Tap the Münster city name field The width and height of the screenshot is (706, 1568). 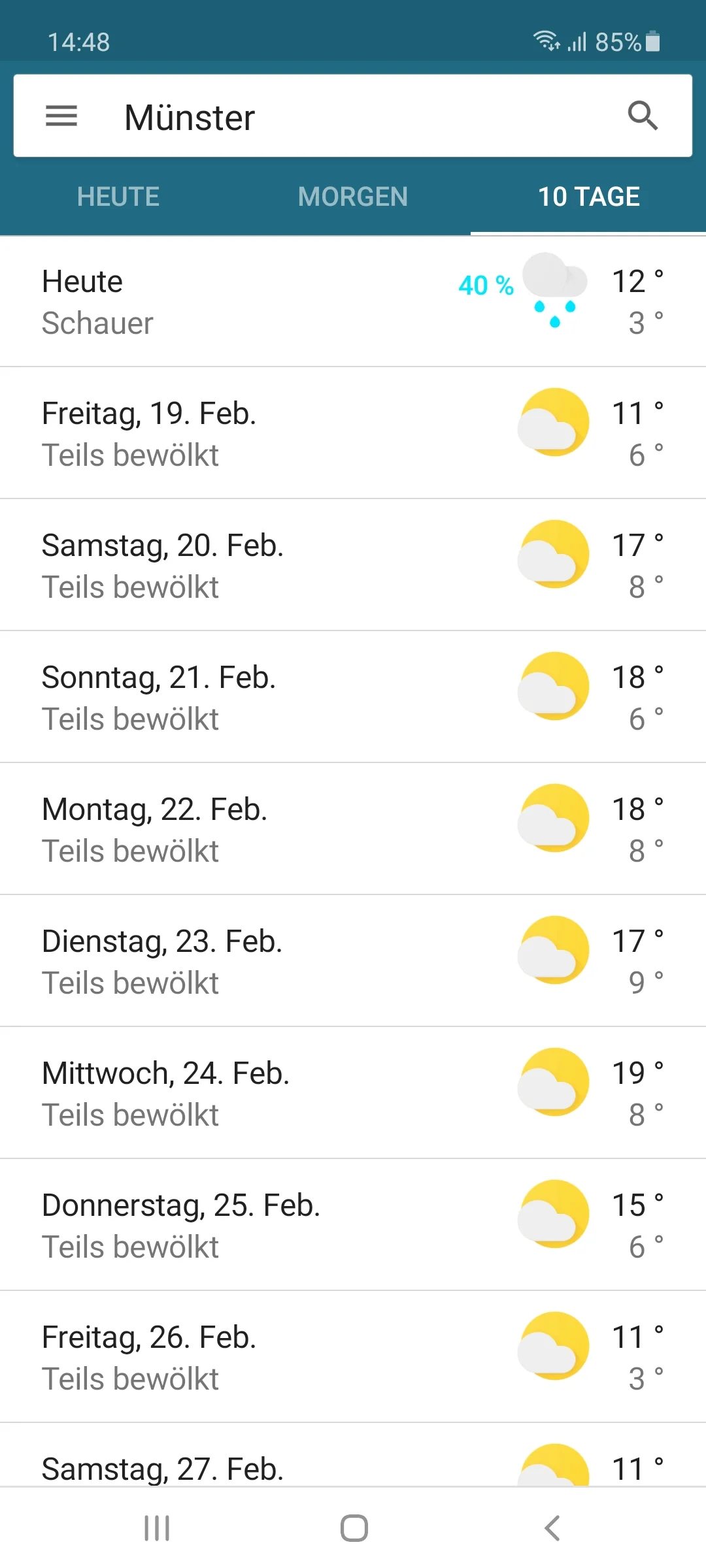190,116
